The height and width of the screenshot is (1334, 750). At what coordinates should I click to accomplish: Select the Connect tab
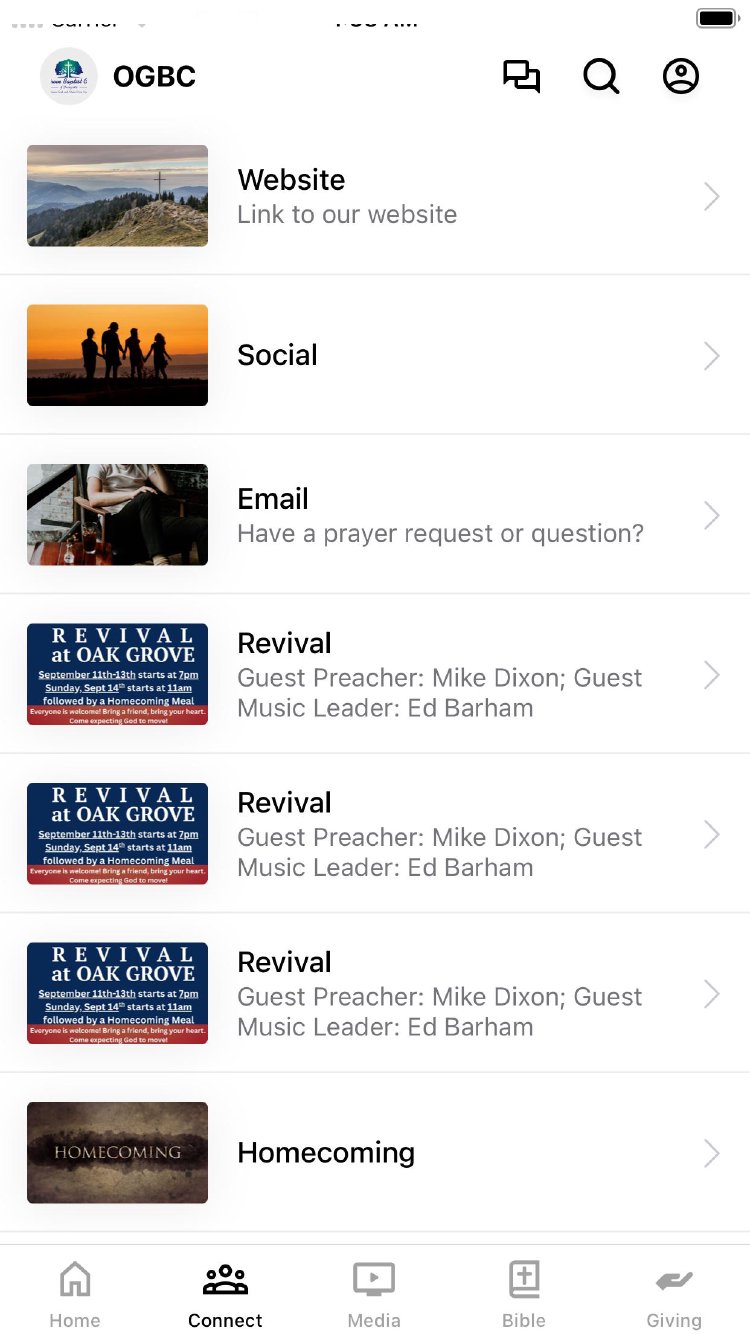pyautogui.click(x=225, y=1294)
